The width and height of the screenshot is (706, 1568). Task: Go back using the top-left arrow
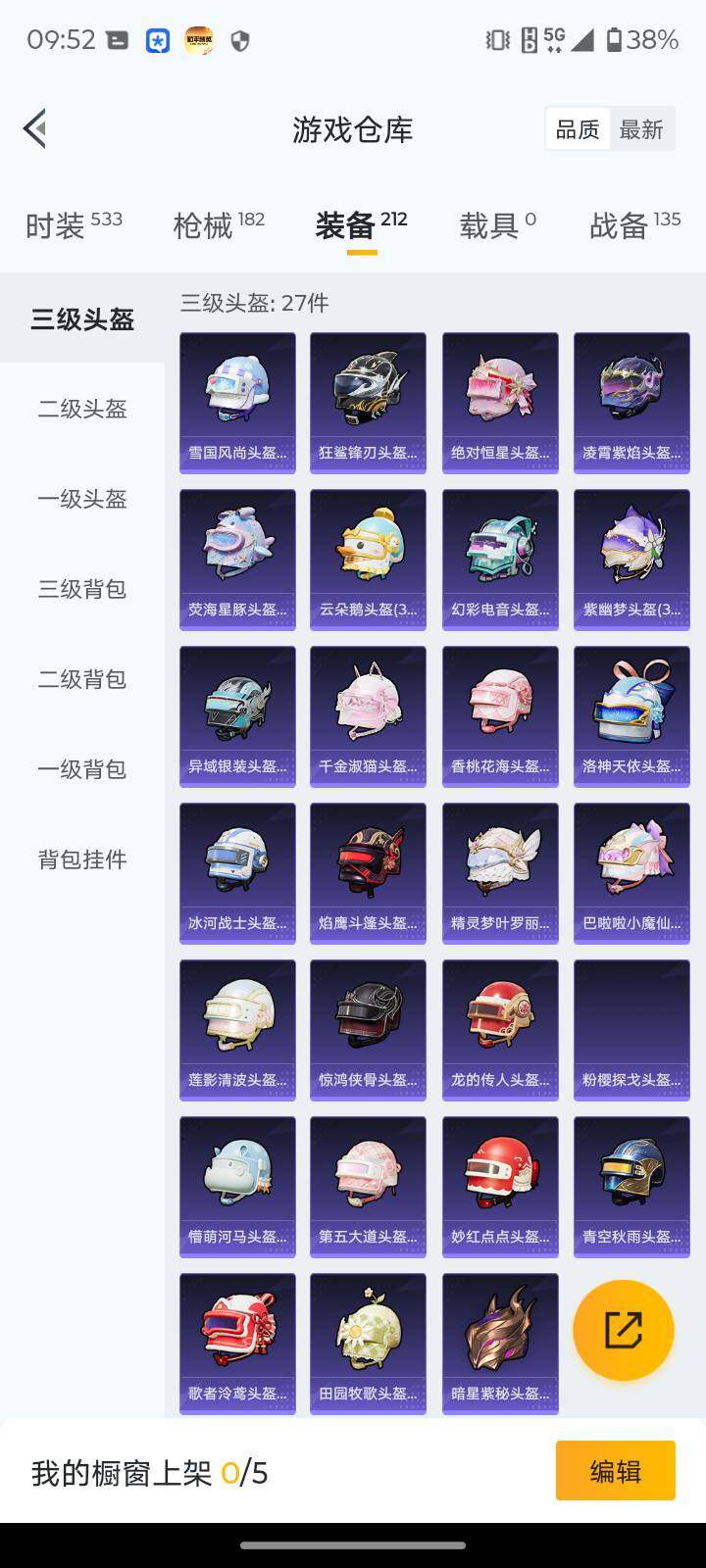point(35,128)
